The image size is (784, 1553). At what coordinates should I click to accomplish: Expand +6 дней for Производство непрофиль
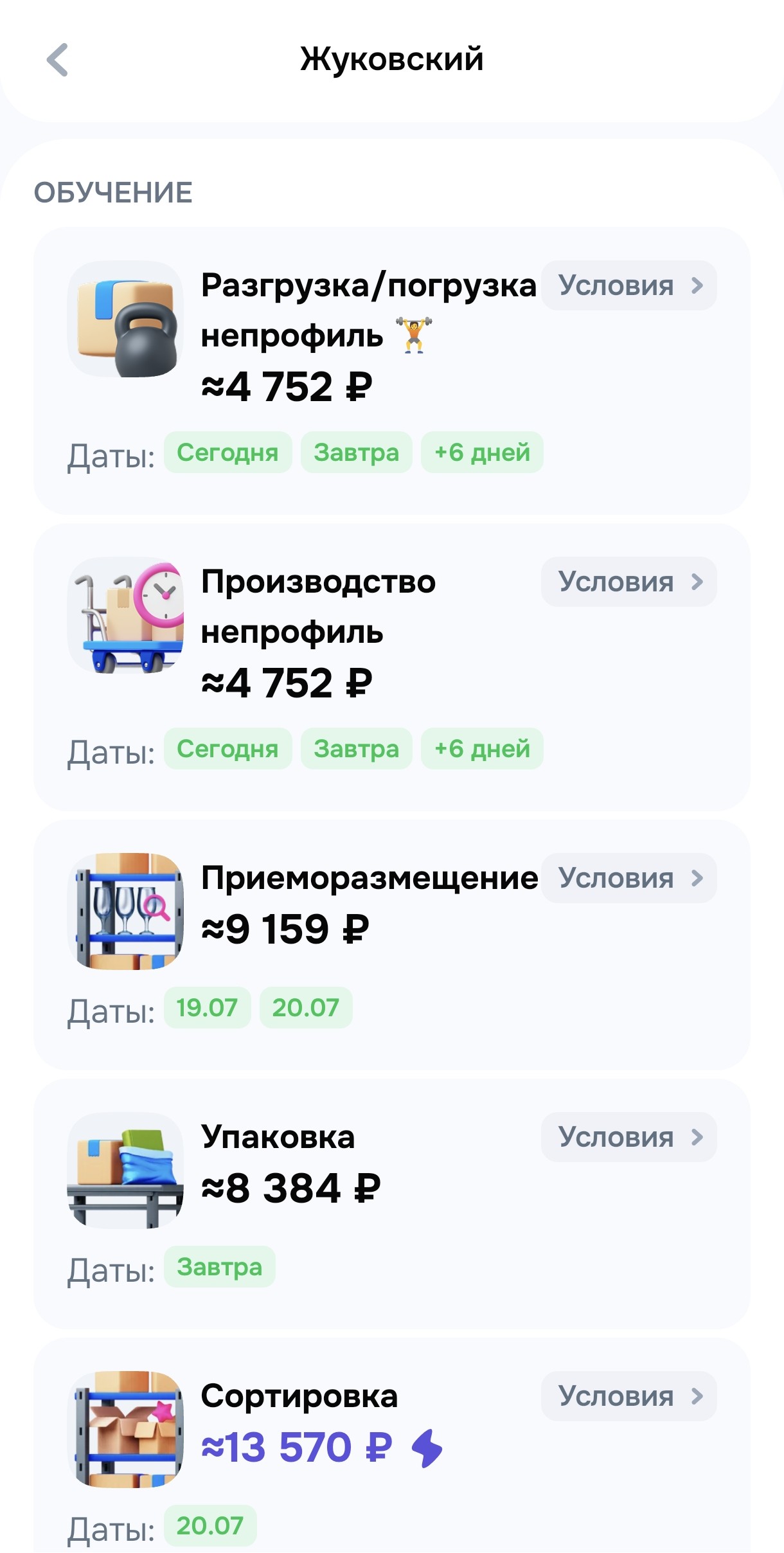482,749
